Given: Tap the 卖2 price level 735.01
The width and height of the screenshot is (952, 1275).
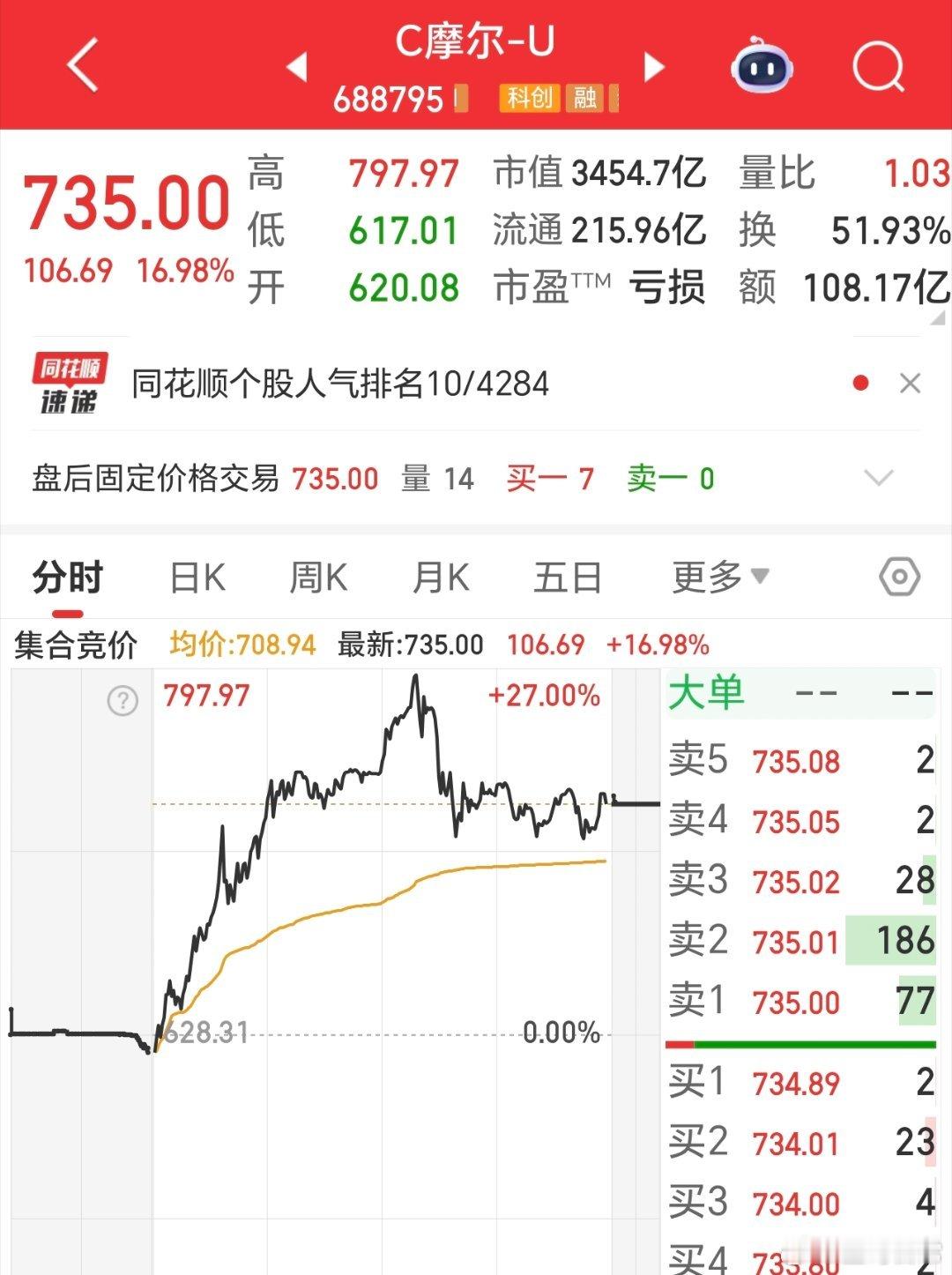Looking at the screenshot, I should [x=794, y=941].
